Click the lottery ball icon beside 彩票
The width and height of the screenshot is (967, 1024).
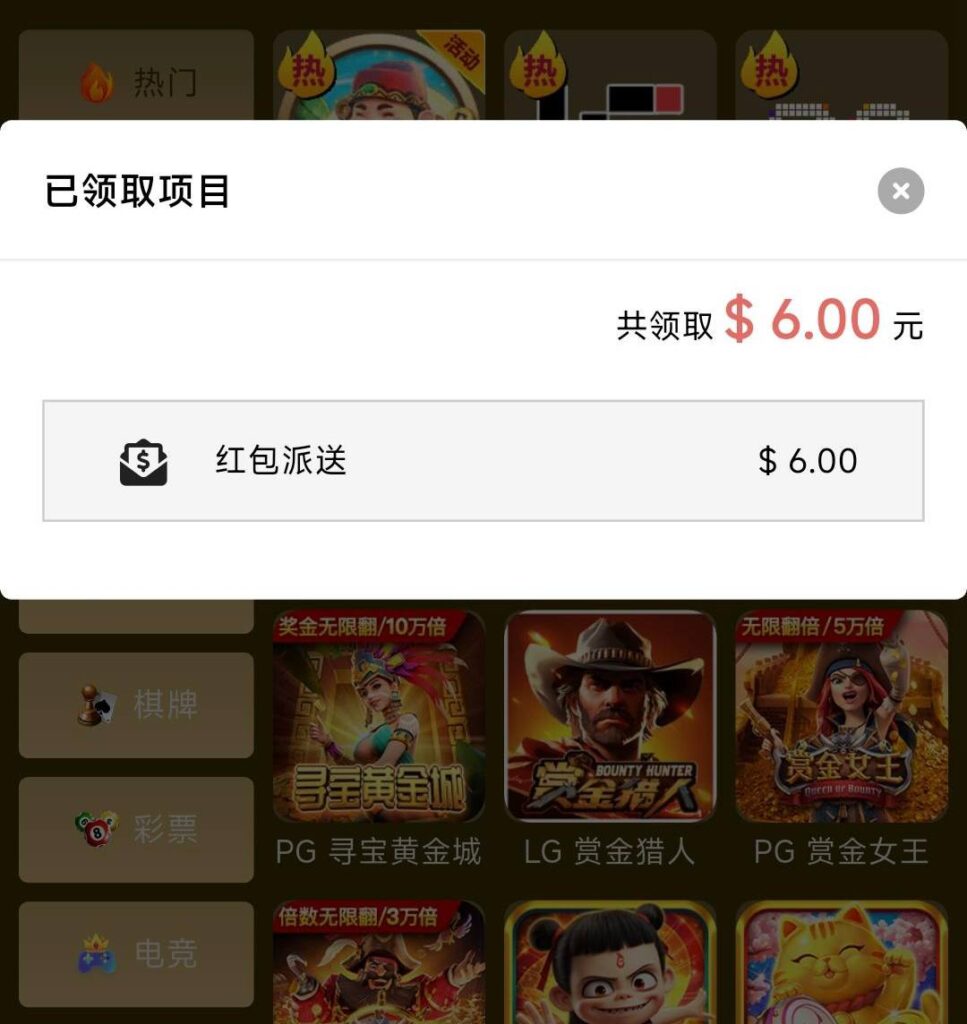95,828
